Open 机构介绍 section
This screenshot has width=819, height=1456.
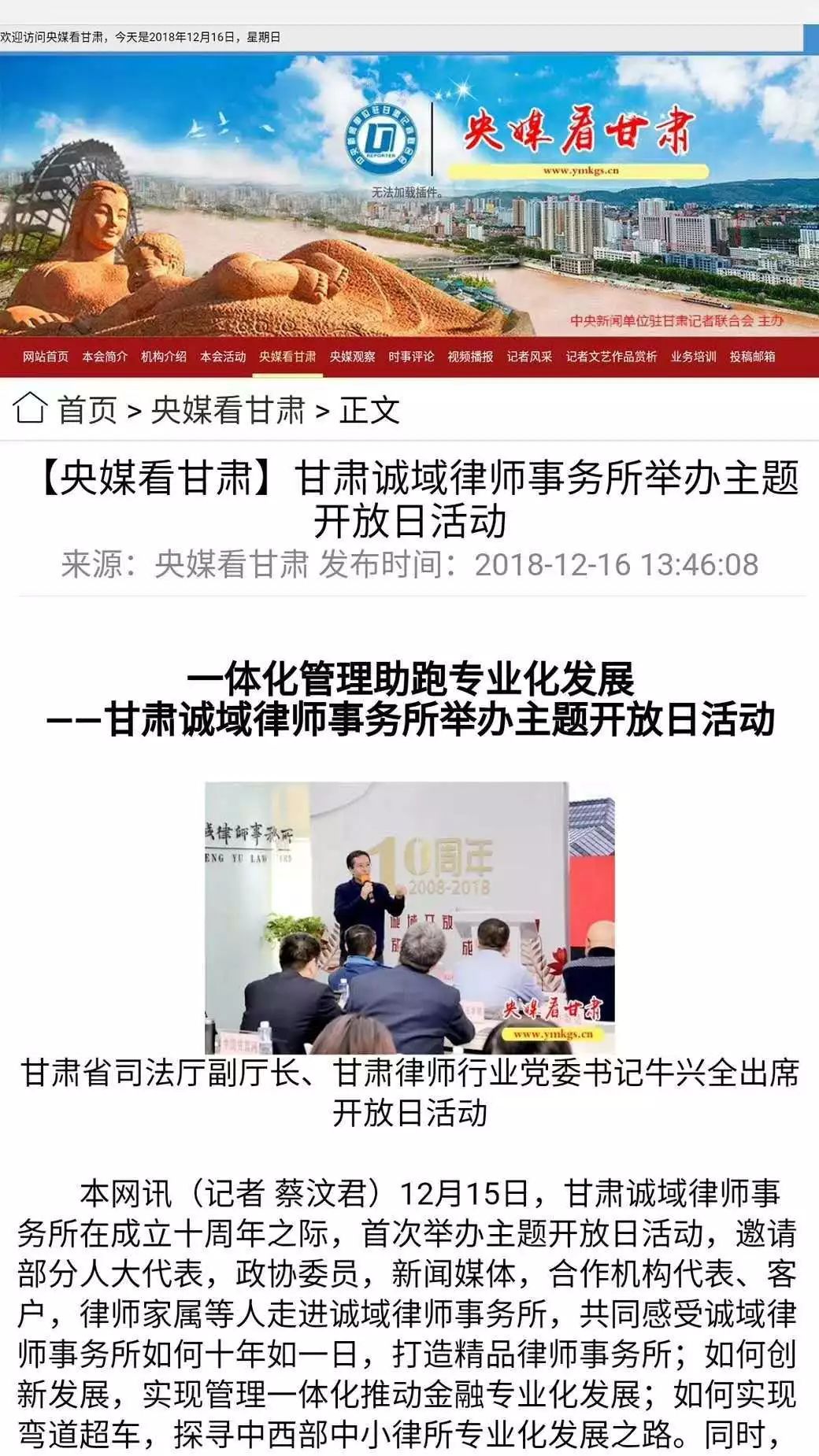(x=164, y=357)
